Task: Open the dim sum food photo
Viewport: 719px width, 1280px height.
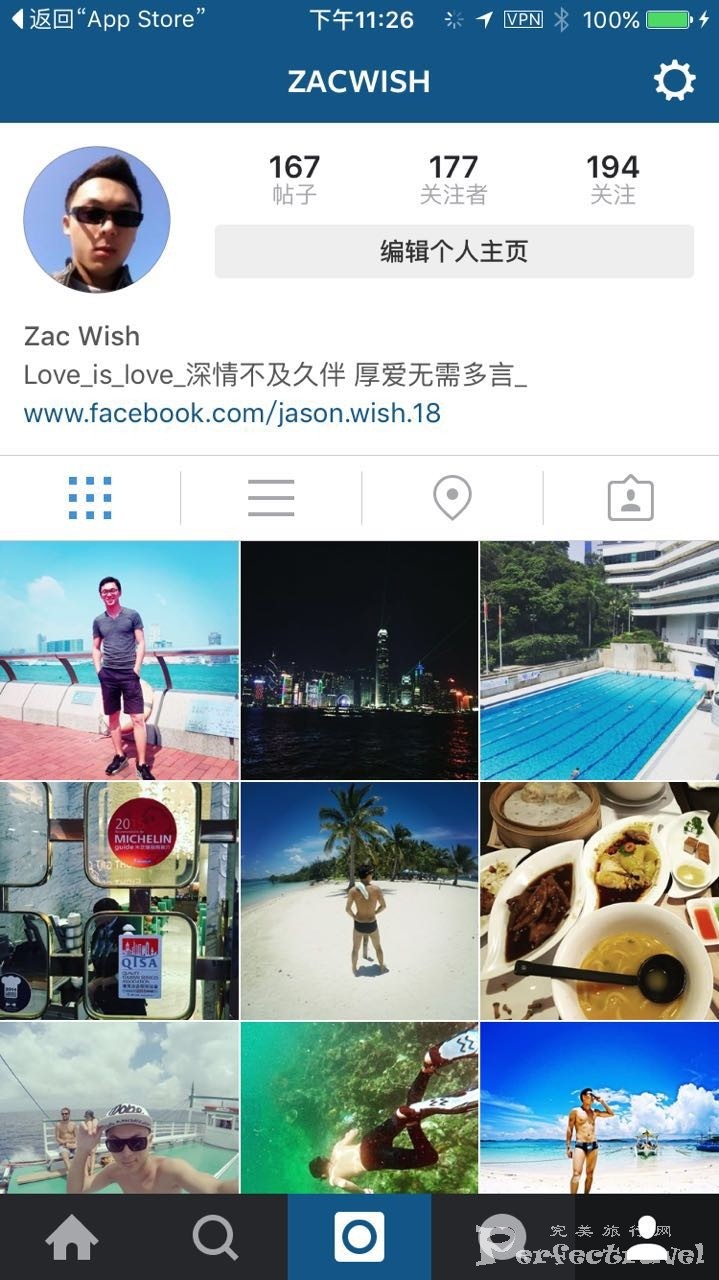Action: coord(599,900)
